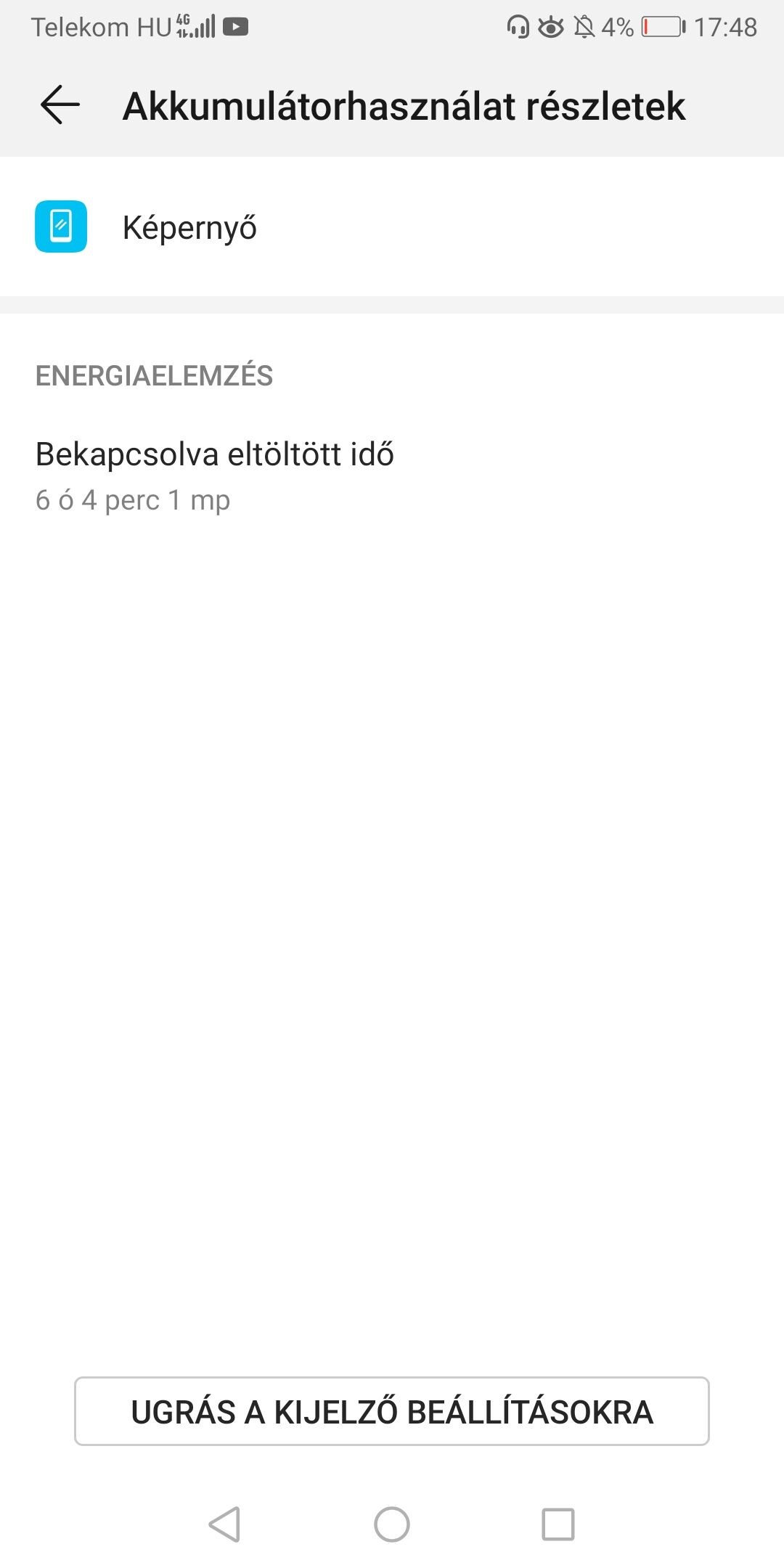
Task: Go back using the top-left arrow
Action: [60, 105]
